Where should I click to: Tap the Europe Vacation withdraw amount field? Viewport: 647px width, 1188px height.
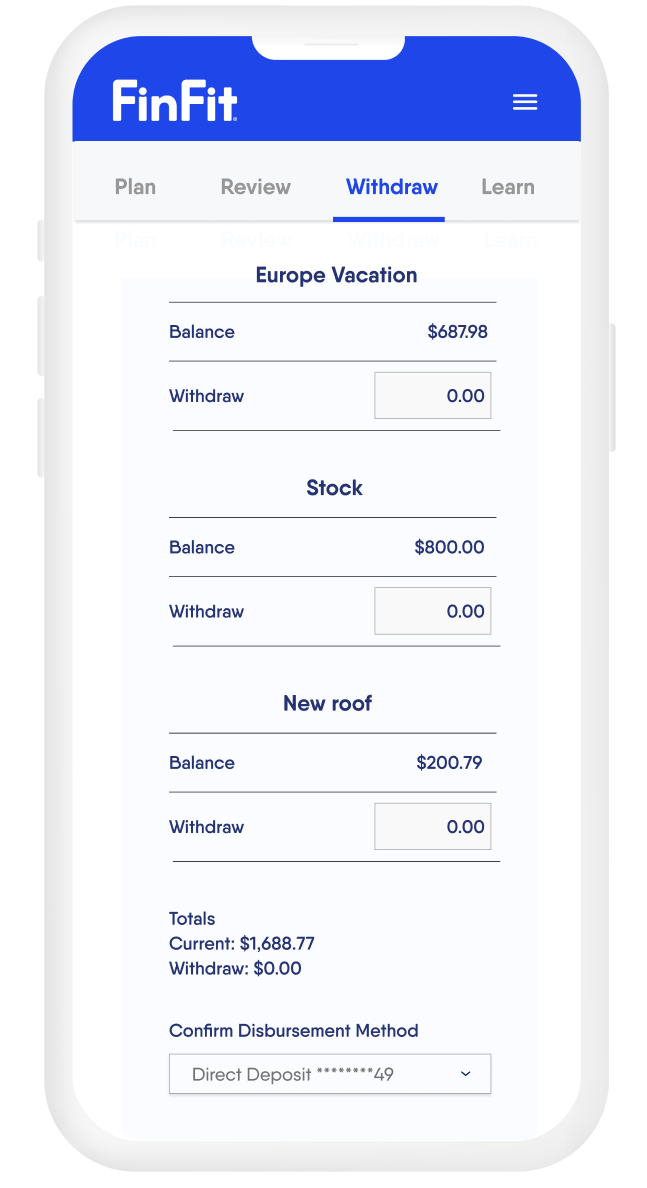click(433, 395)
